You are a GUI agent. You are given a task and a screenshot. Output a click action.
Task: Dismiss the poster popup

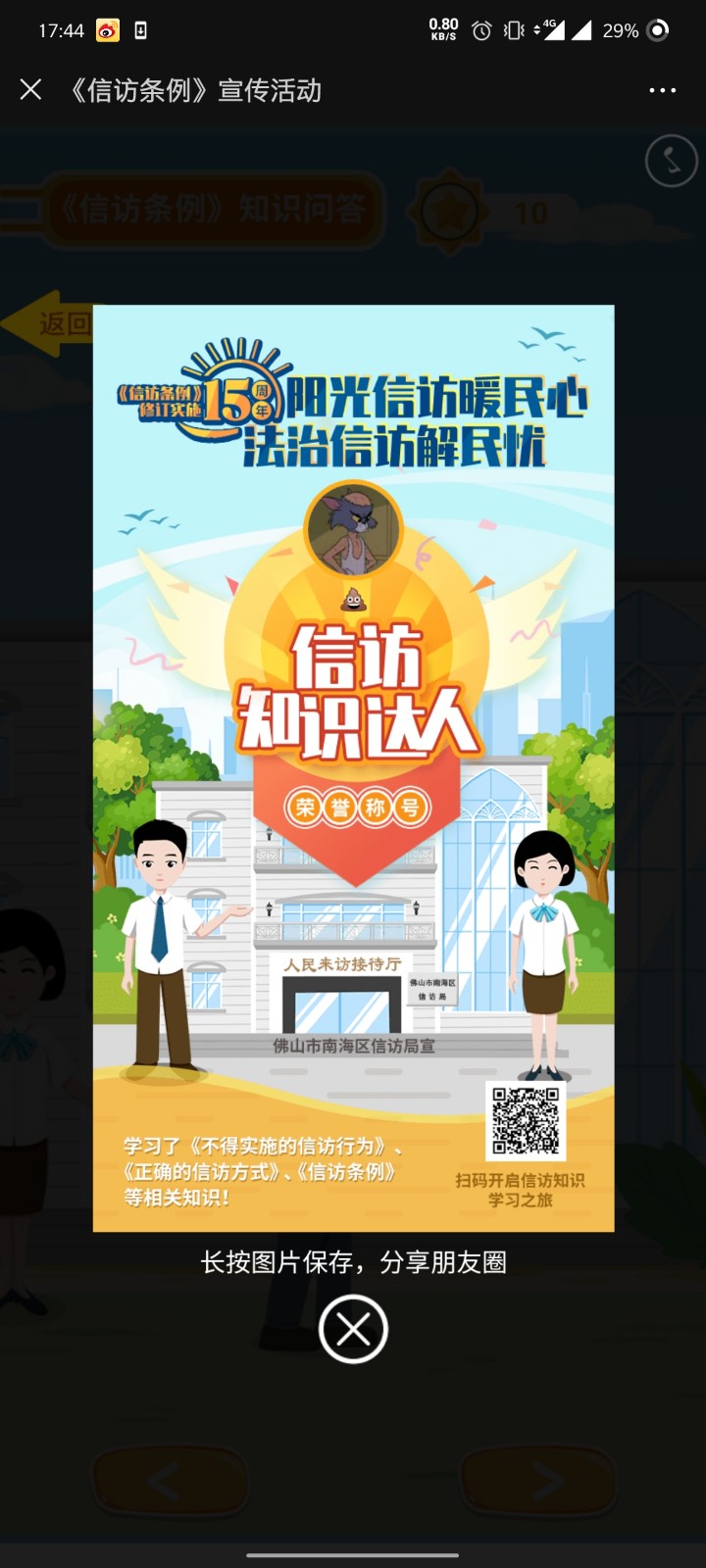tap(353, 1329)
